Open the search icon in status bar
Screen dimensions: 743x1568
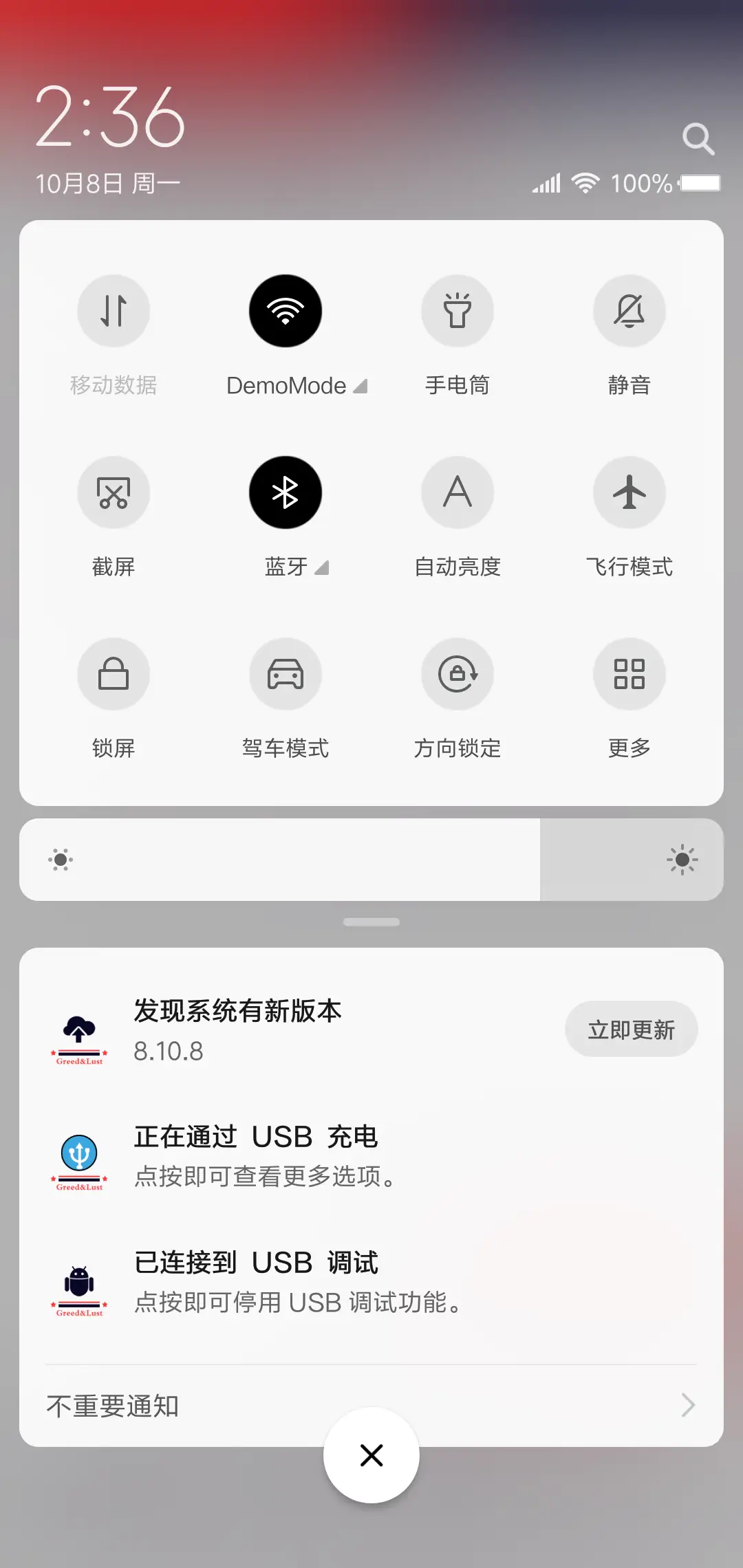[x=699, y=138]
